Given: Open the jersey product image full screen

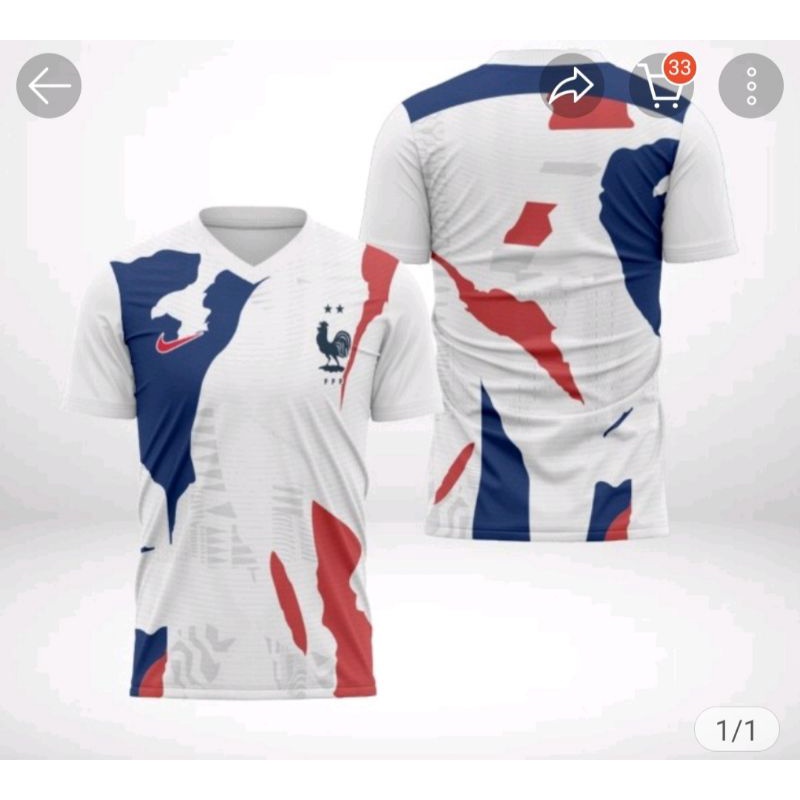Looking at the screenshot, I should [x=400, y=420].
